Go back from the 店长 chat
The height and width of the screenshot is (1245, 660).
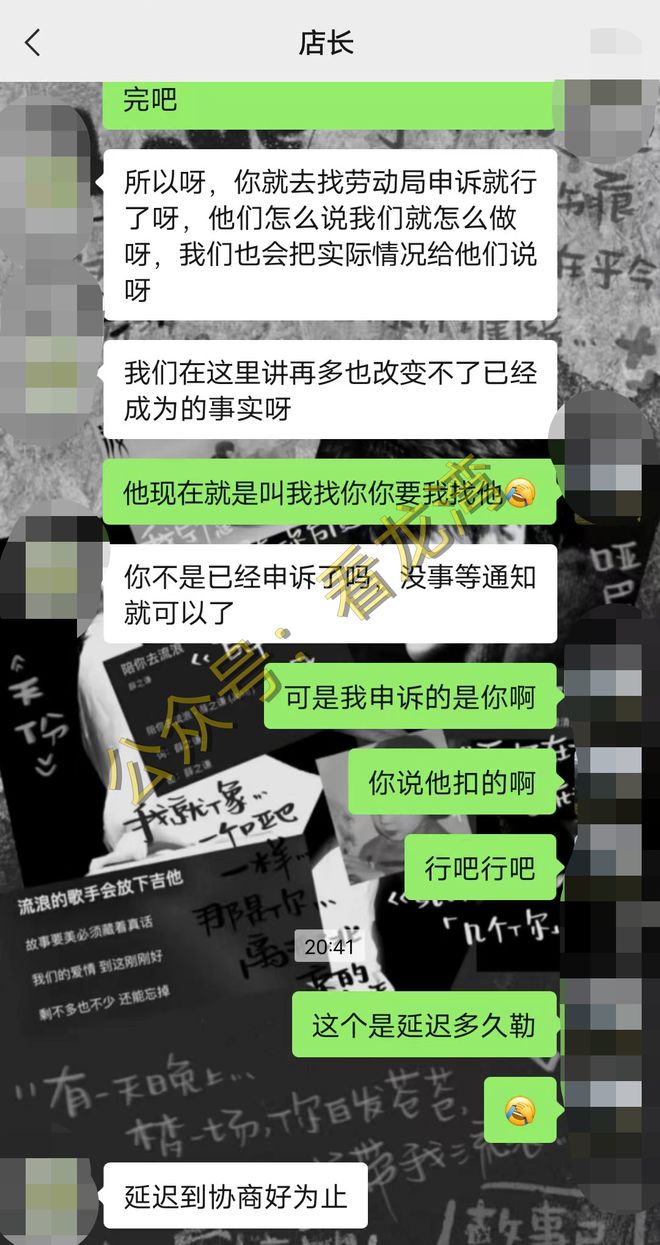click(33, 42)
